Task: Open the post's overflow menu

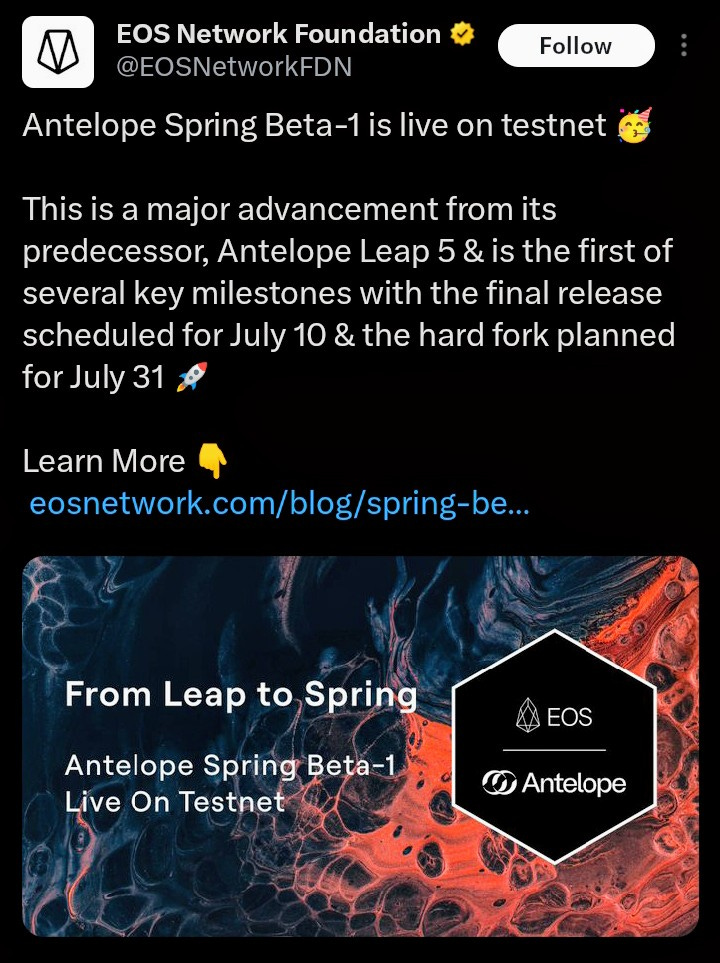Action: point(684,46)
